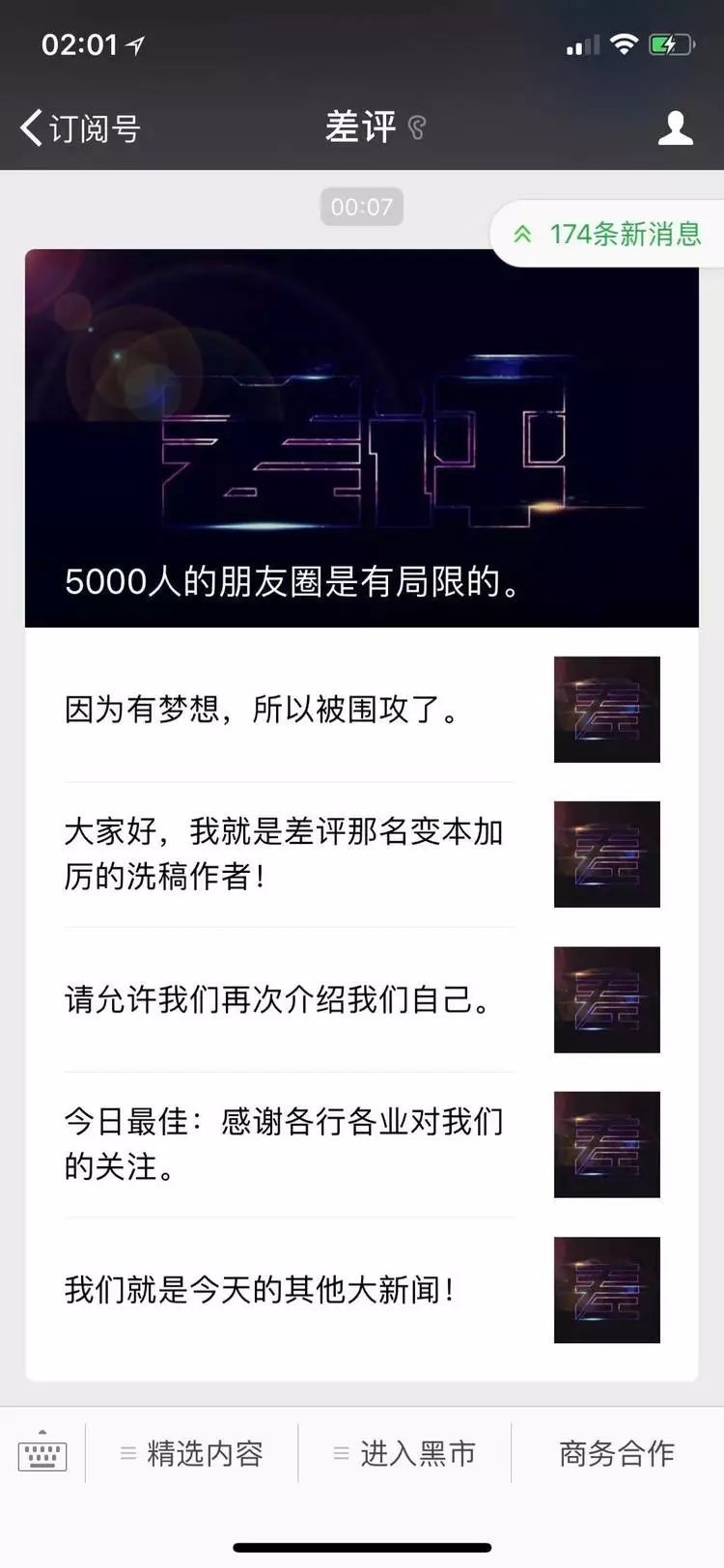Select 商务合作 menu item

click(617, 1453)
